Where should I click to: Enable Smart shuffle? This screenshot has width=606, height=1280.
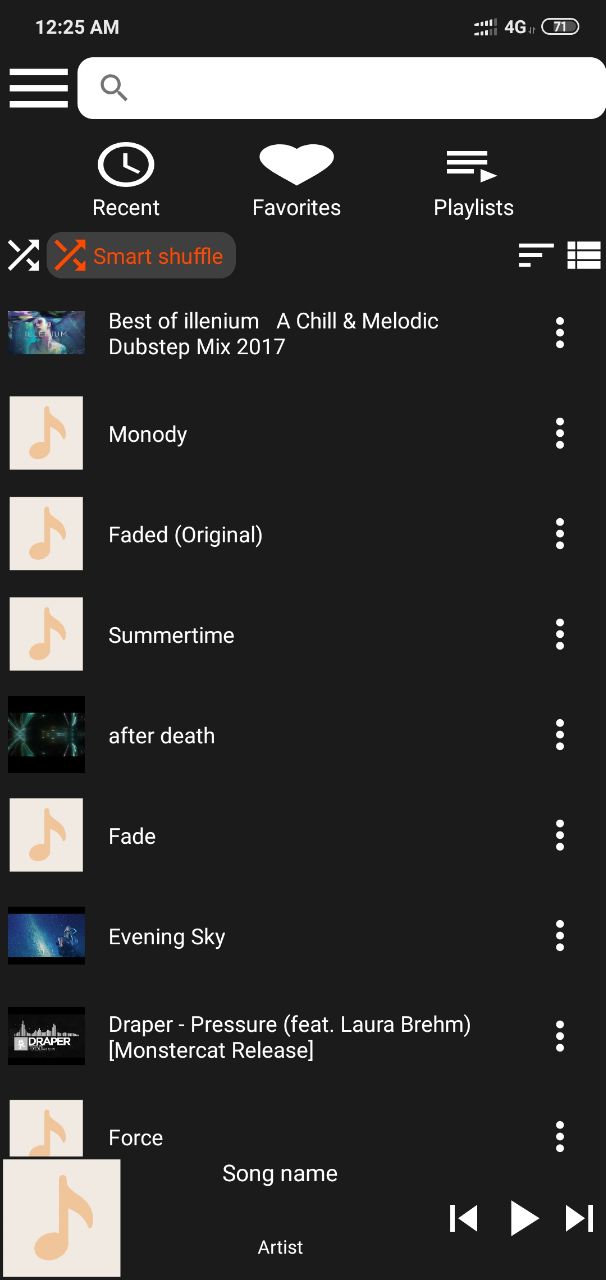pyautogui.click(x=141, y=256)
